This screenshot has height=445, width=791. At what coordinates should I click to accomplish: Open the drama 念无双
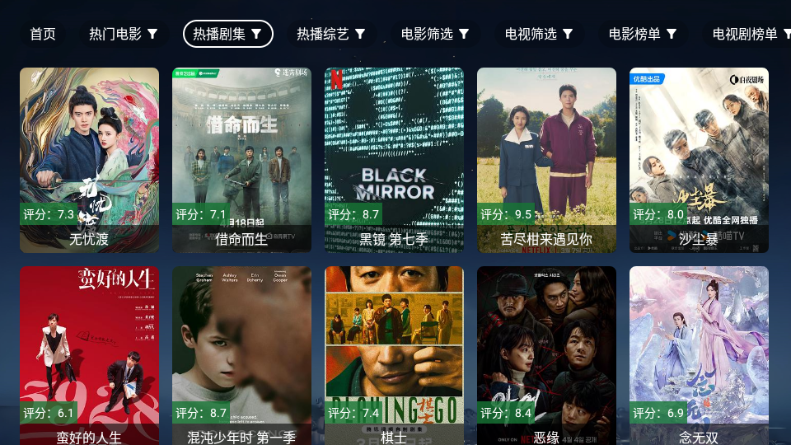(699, 355)
